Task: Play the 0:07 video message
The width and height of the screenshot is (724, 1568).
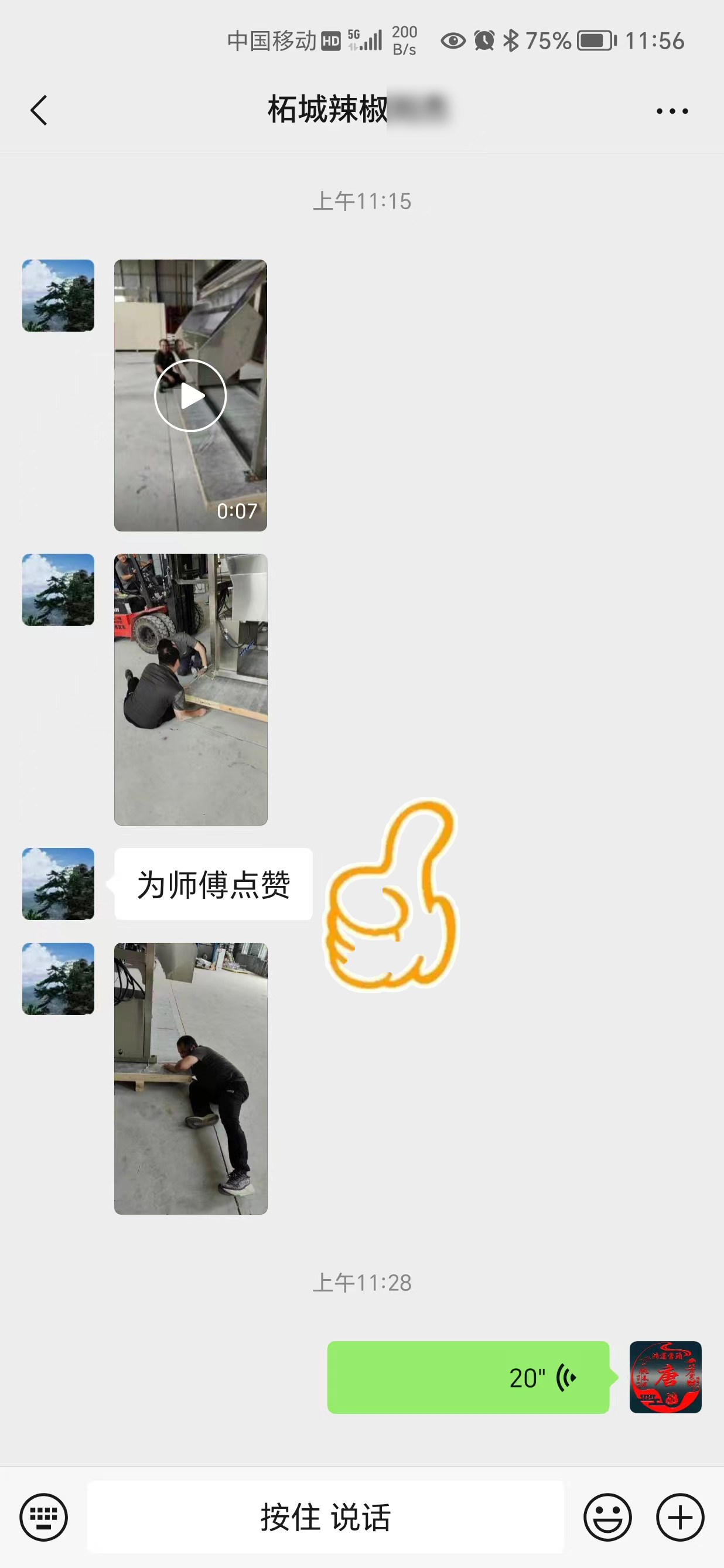Action: 190,395
